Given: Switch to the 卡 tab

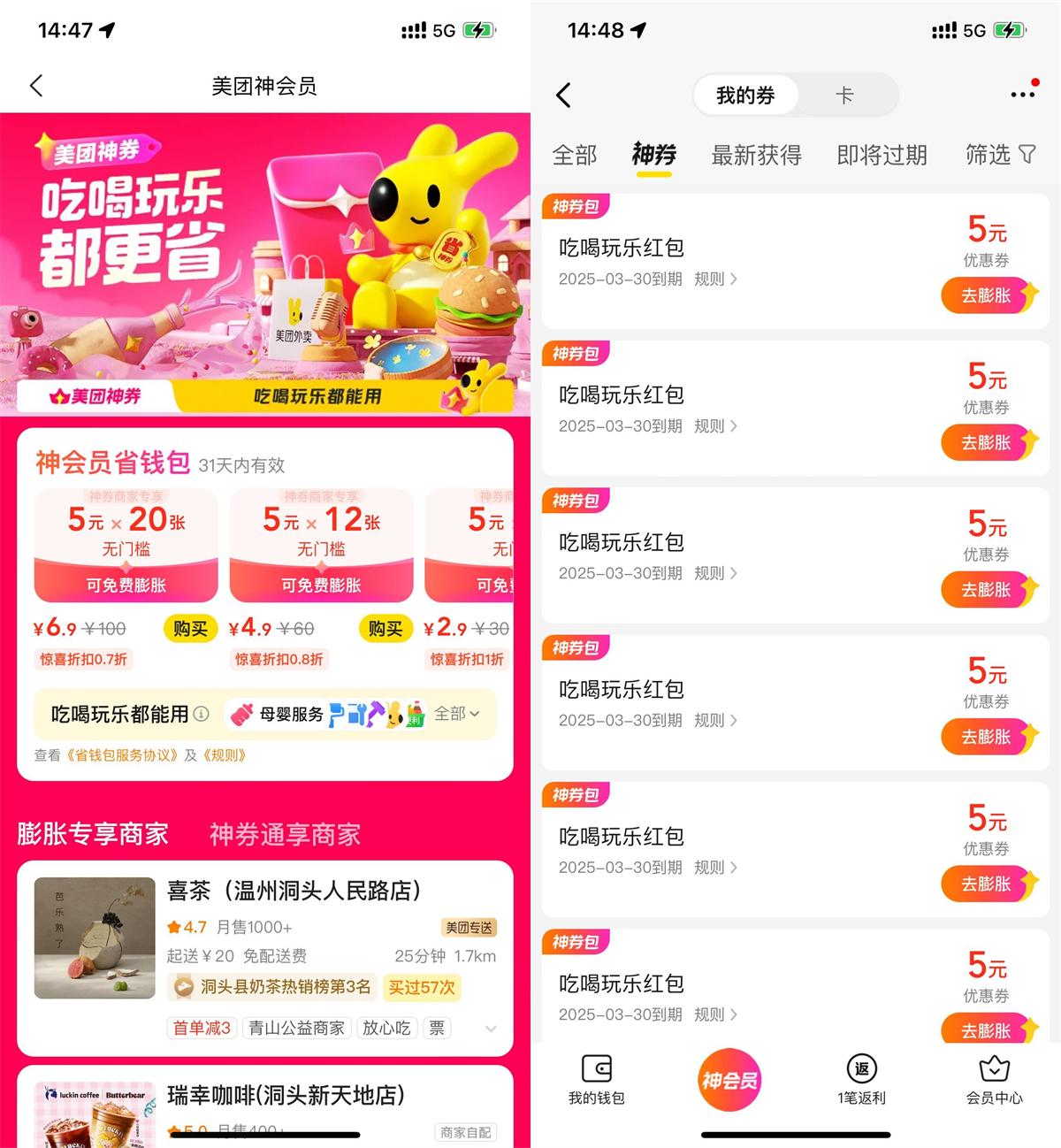Looking at the screenshot, I should click(x=847, y=96).
